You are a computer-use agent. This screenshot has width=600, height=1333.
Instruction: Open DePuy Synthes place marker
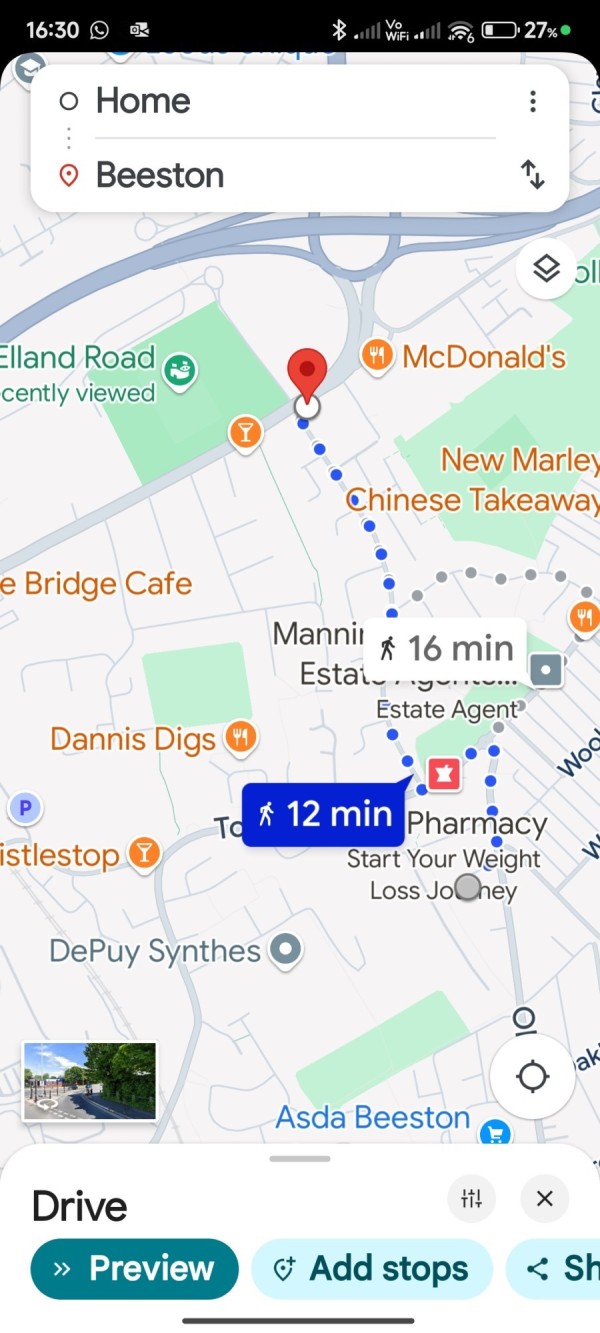pyautogui.click(x=288, y=950)
